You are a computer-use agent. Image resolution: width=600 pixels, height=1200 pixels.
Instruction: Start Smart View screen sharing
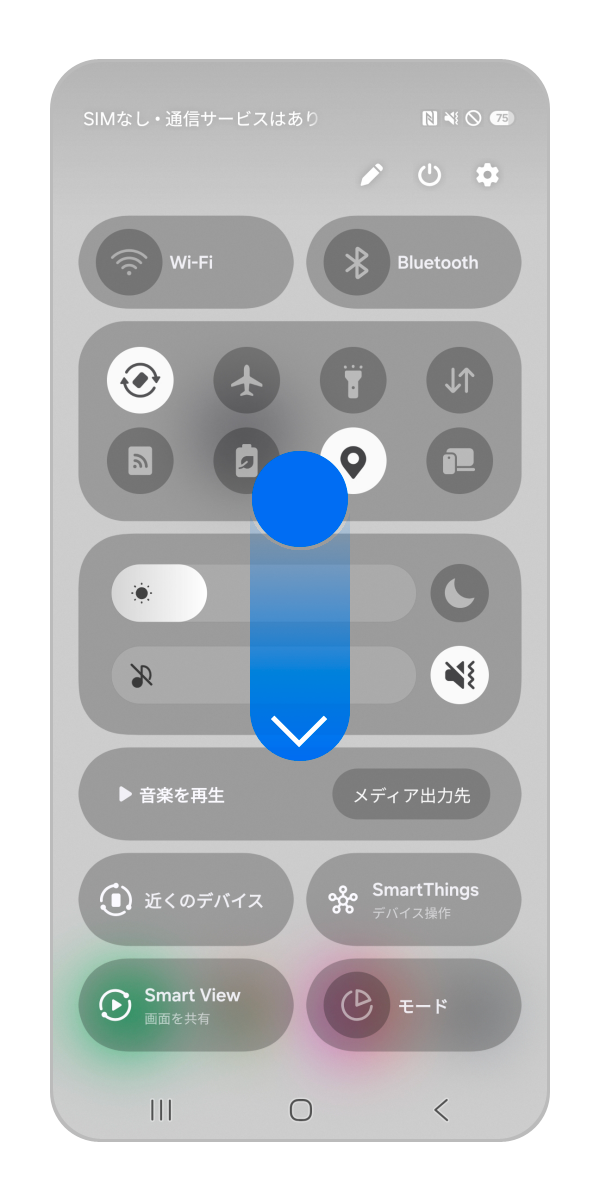point(186,1004)
